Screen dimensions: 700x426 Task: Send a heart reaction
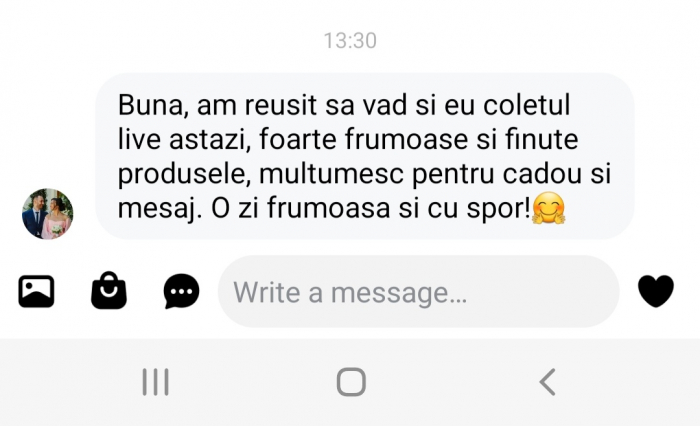656,291
